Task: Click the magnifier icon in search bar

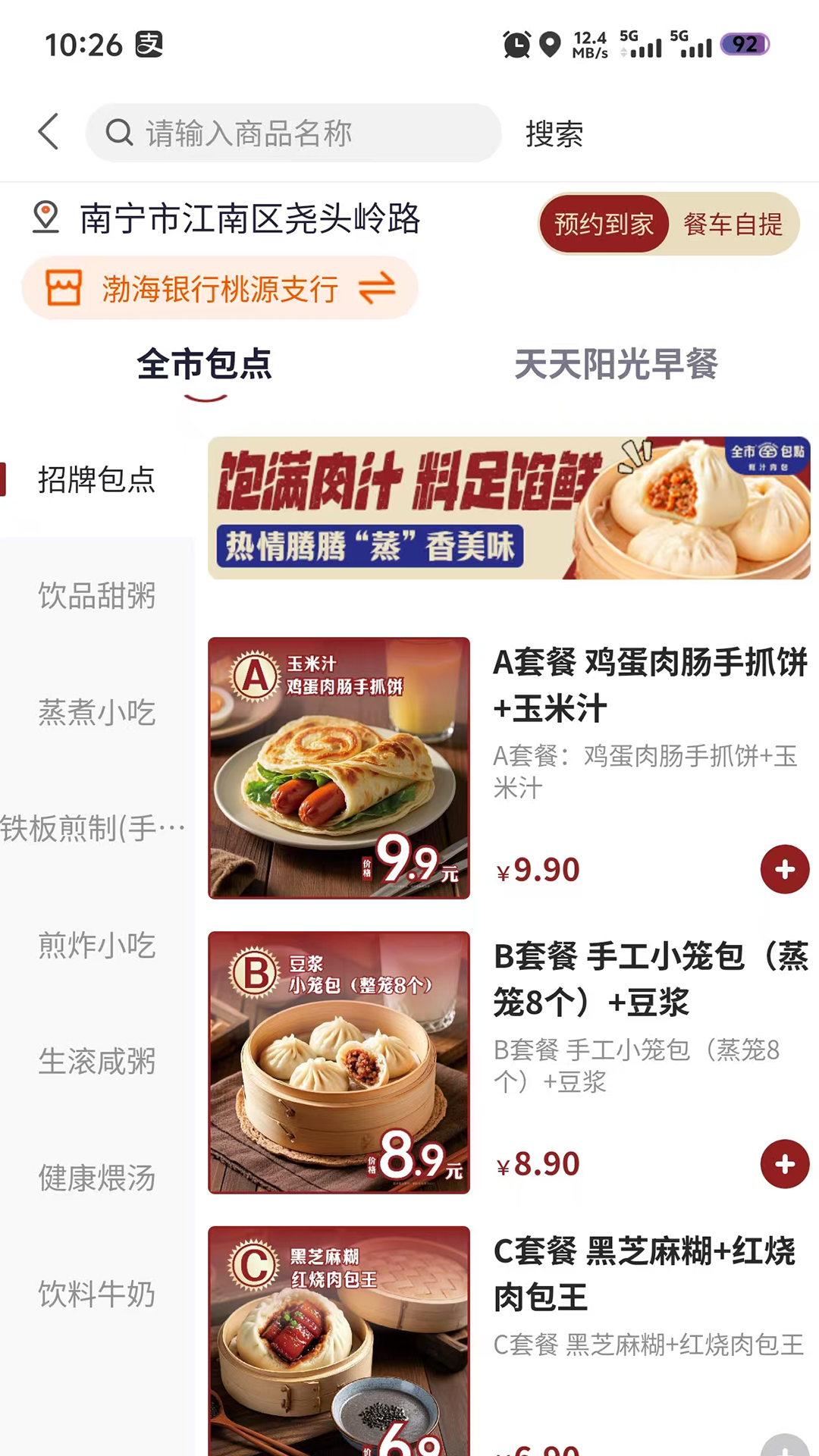Action: point(119,133)
